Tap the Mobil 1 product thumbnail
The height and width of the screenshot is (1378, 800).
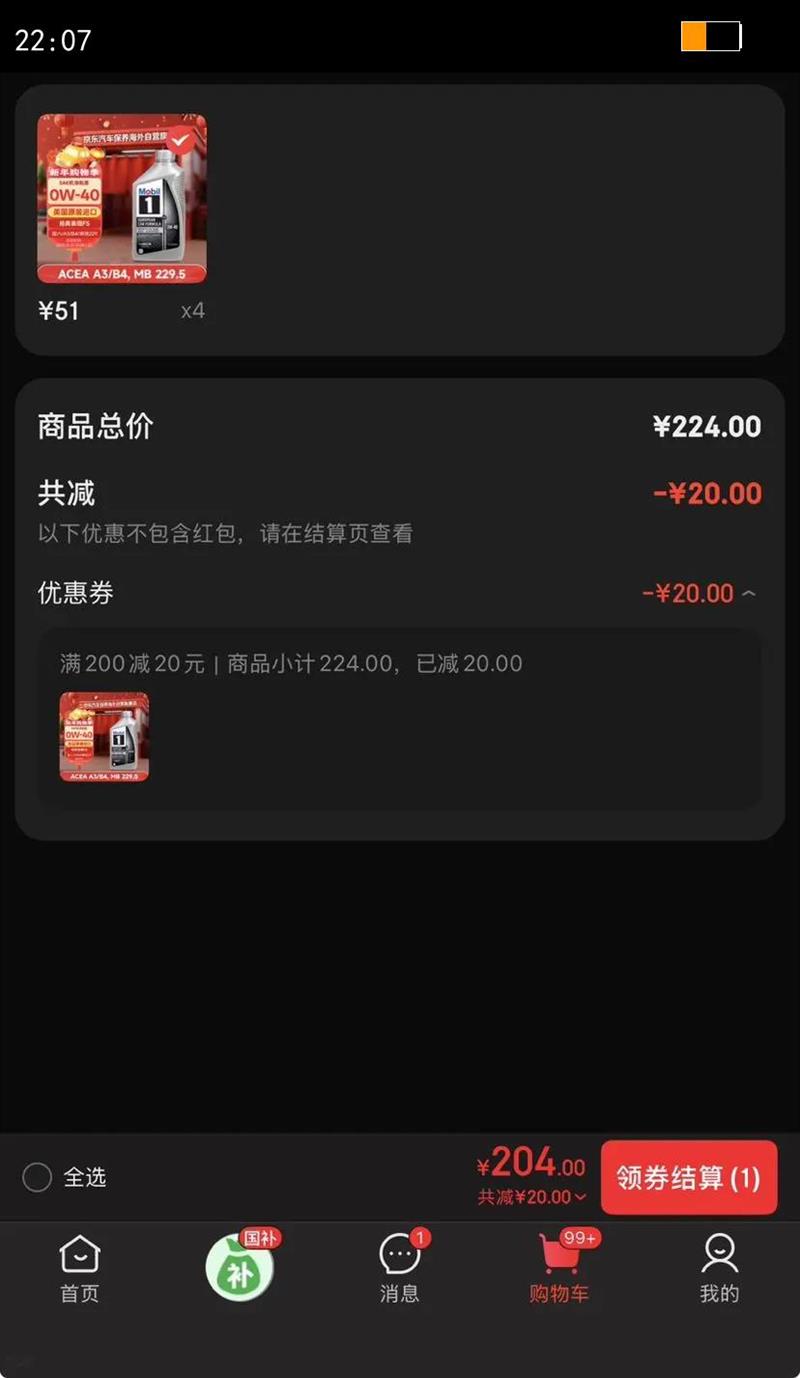[x=121, y=197]
